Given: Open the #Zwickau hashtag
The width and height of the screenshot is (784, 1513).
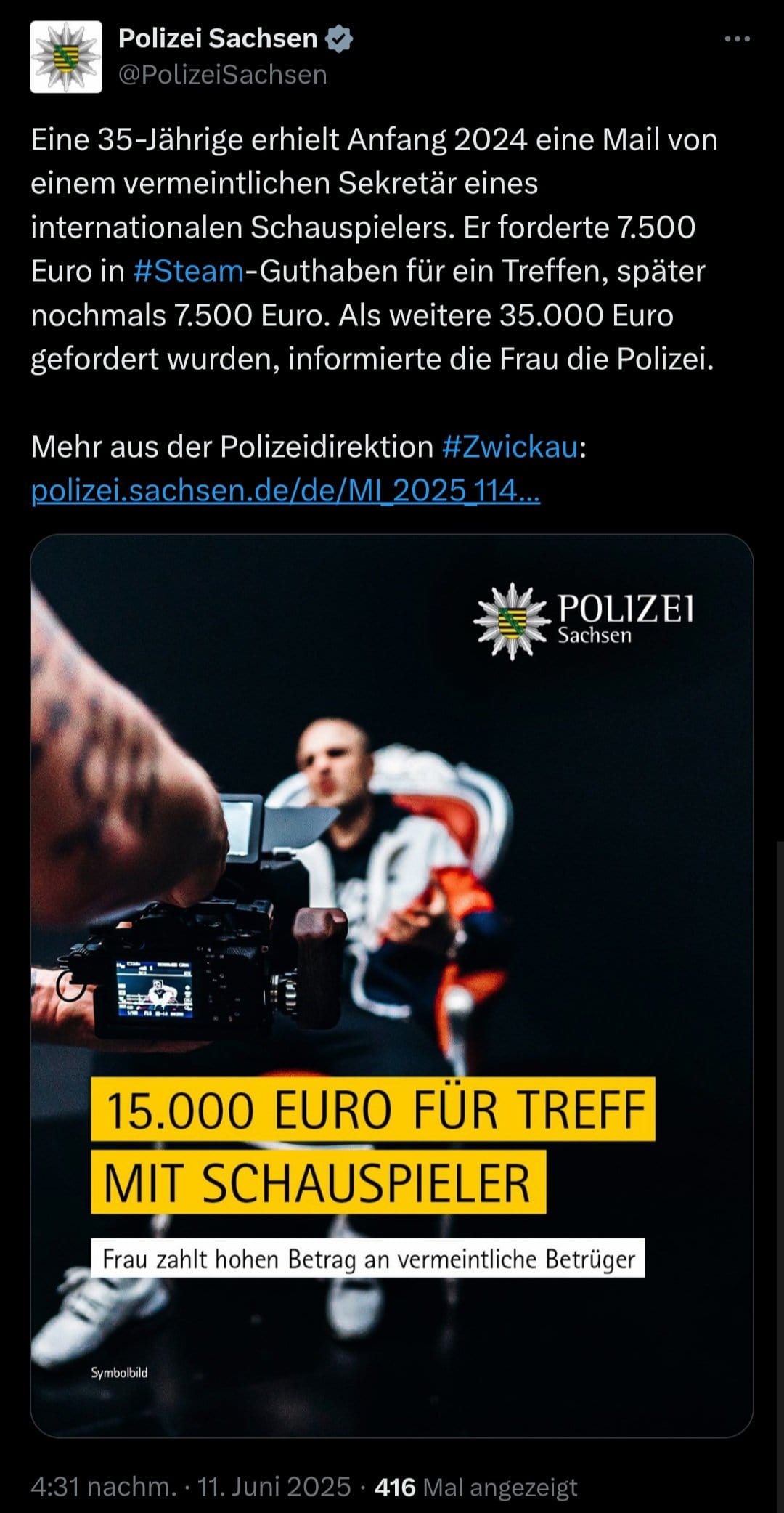Looking at the screenshot, I should [x=510, y=447].
